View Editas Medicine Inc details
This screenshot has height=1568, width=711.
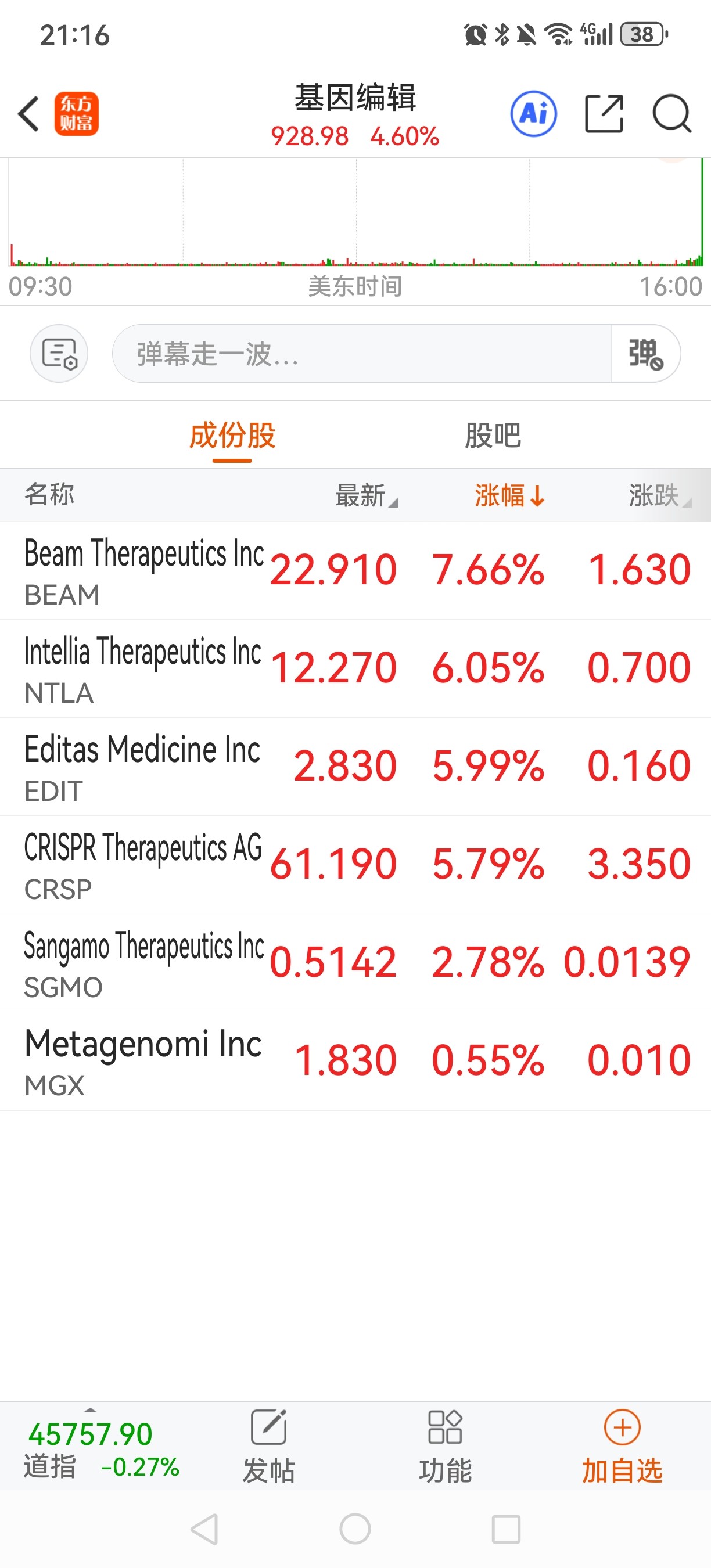point(355,767)
